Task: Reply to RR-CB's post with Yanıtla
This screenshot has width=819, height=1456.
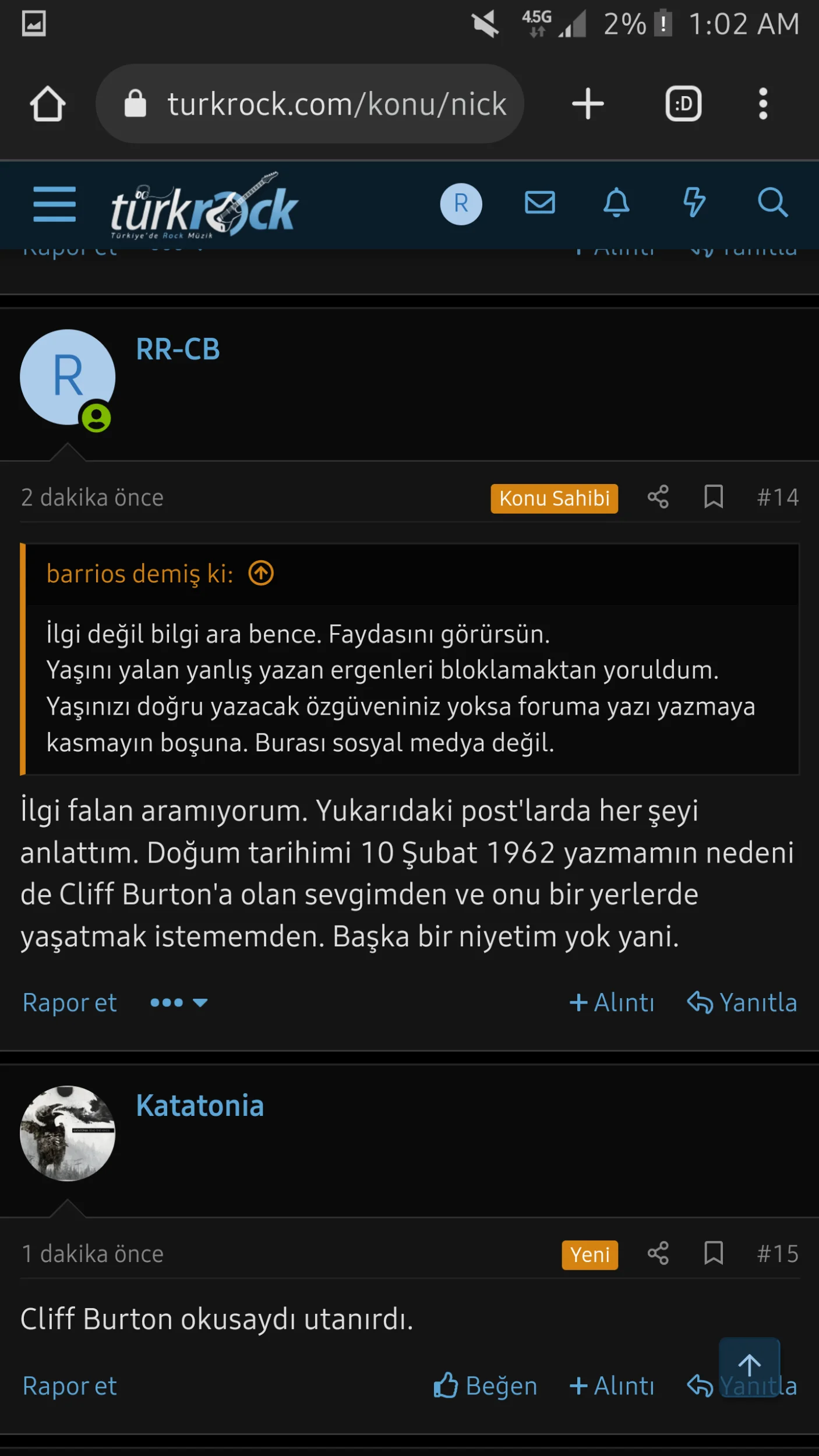Action: tap(742, 1003)
